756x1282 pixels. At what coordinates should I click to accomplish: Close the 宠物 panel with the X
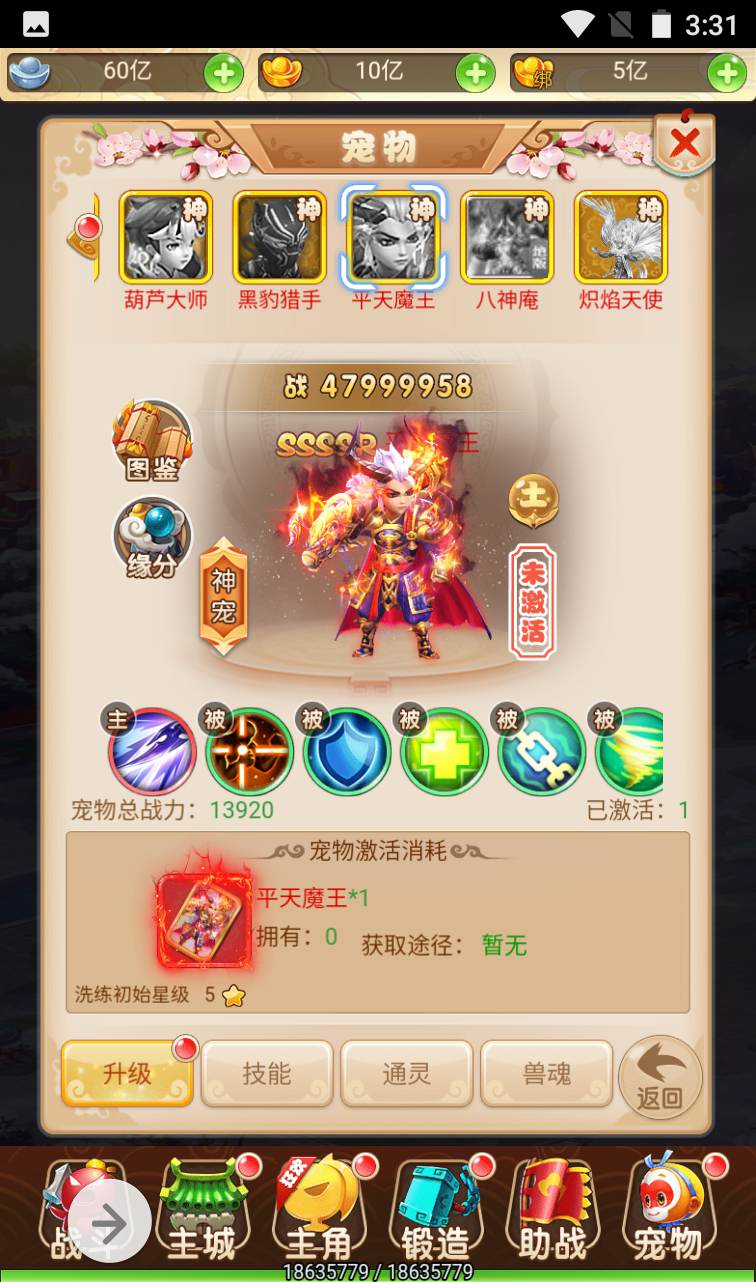pos(685,143)
